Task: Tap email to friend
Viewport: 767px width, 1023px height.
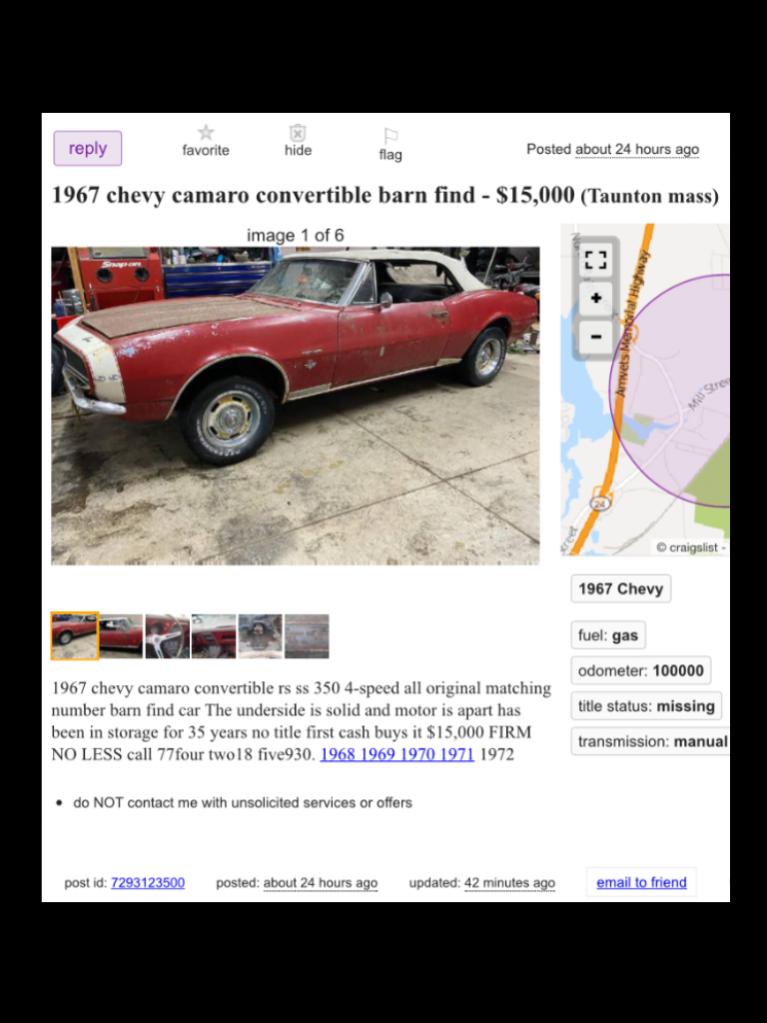Action: [x=641, y=882]
